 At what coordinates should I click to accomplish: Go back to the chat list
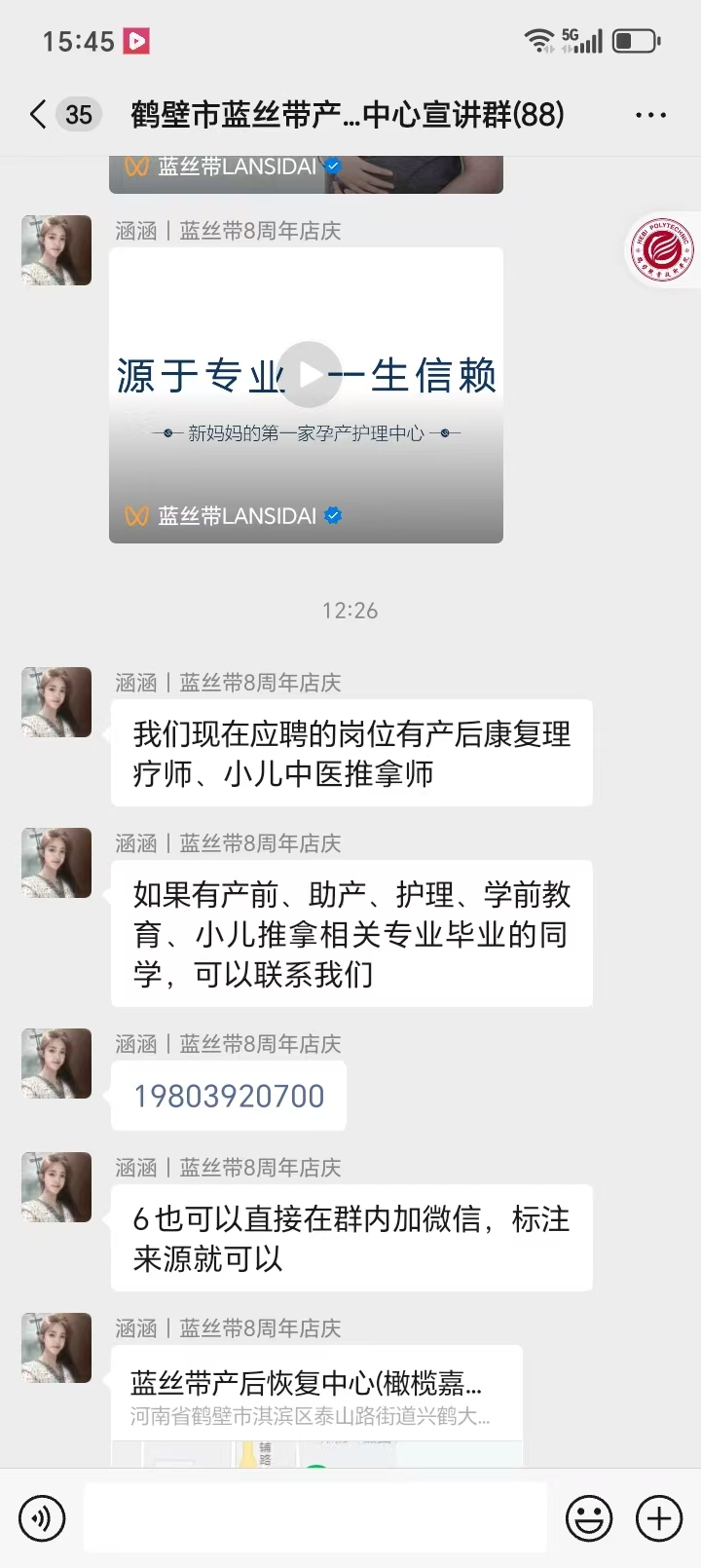click(x=39, y=115)
